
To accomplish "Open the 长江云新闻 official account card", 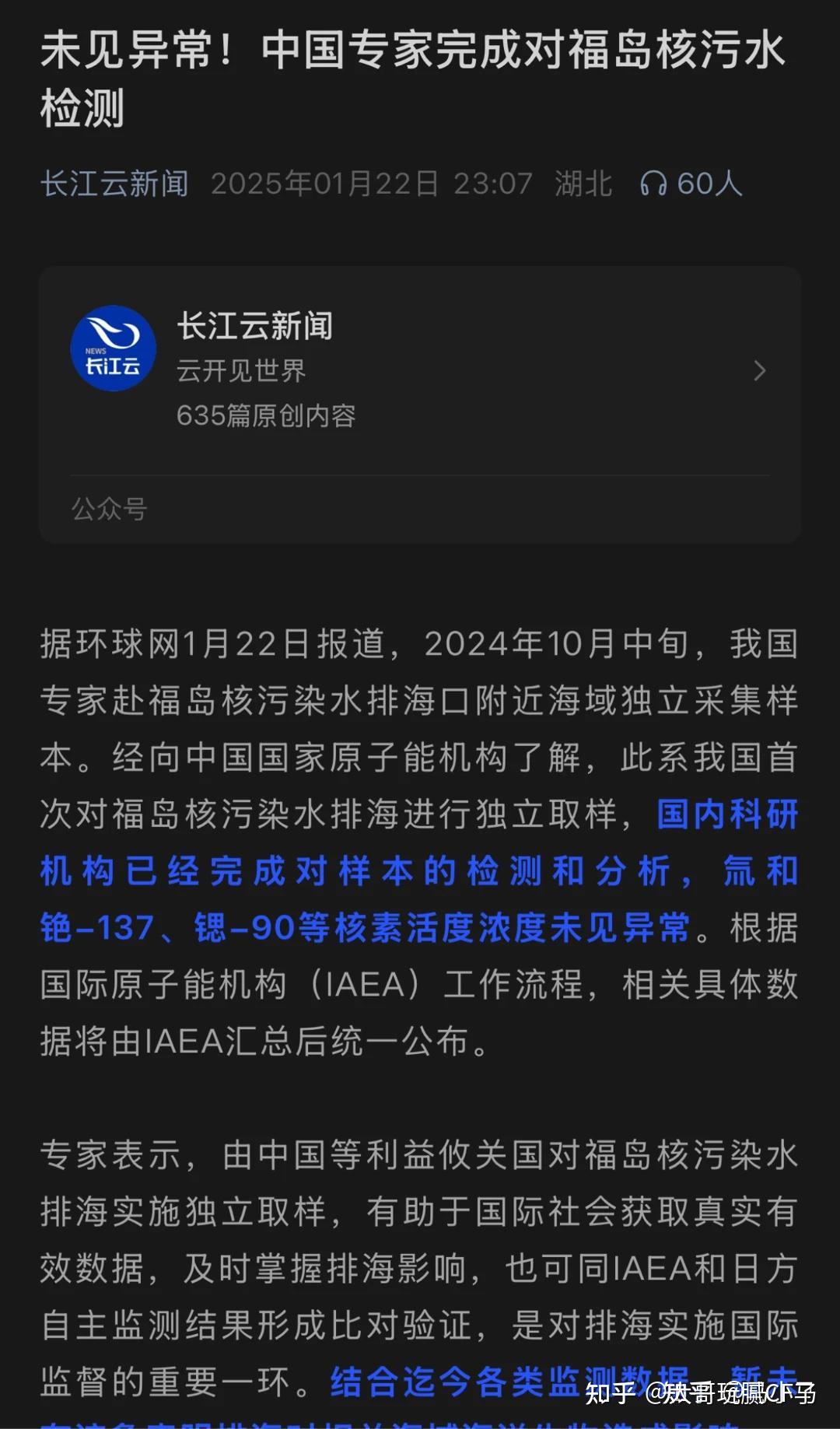I will click(x=420, y=370).
